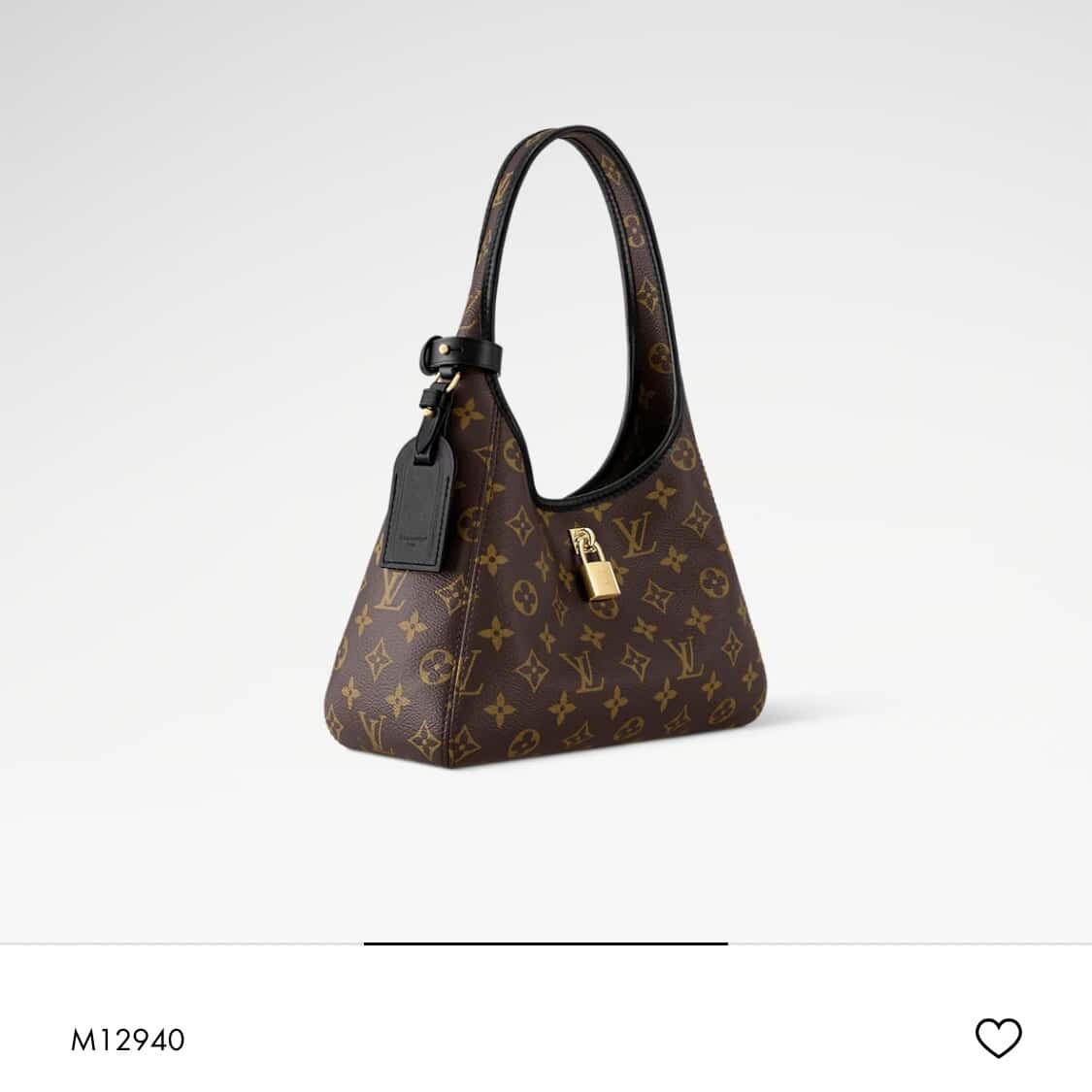1092x1092 pixels.
Task: Add bag M12940 to wishlist with heart
Action: (998, 1039)
